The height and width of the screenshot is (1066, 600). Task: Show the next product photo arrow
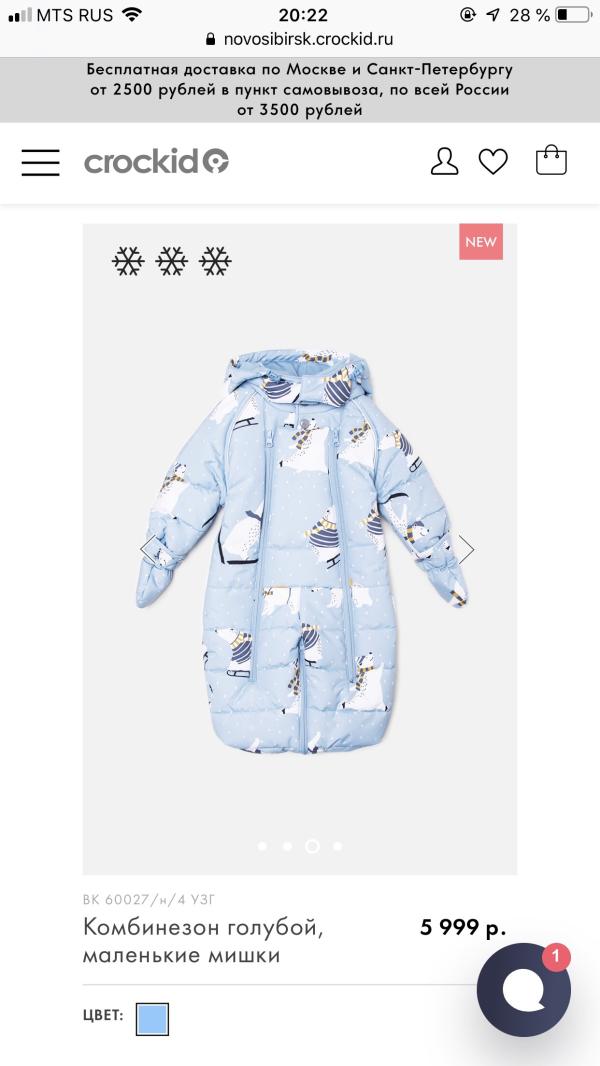point(466,549)
